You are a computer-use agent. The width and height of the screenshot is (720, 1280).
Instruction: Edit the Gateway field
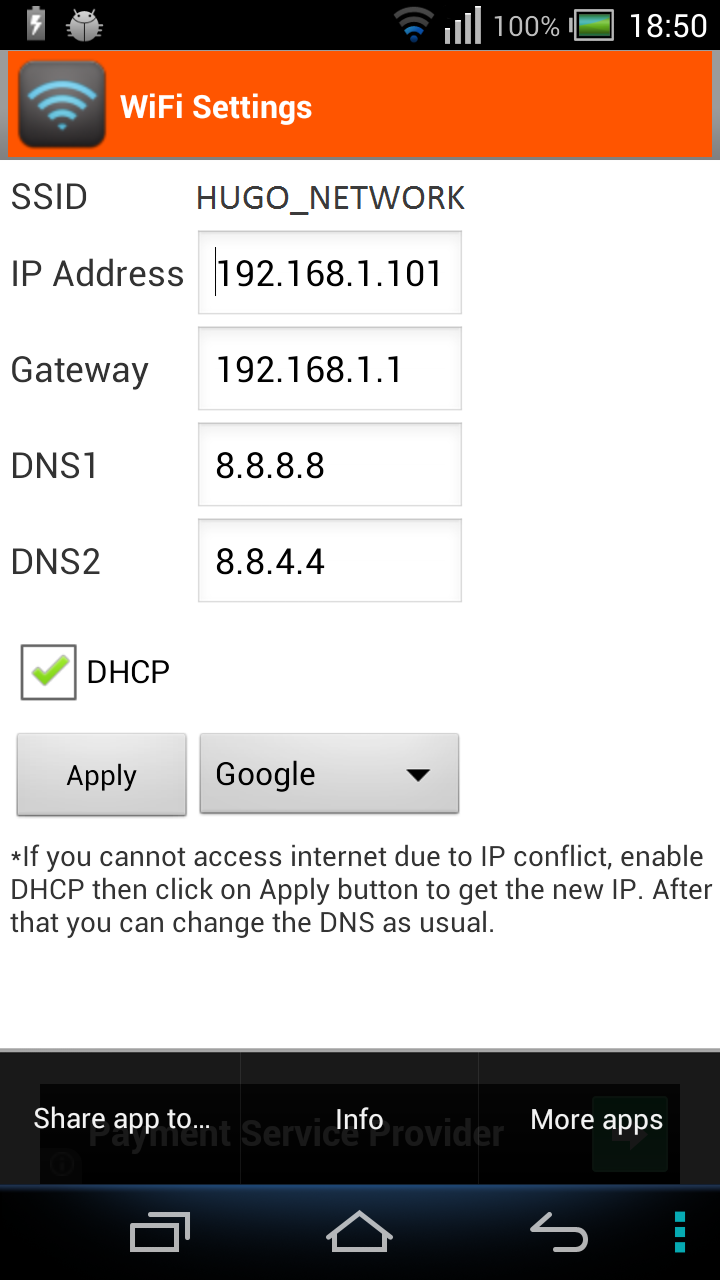[x=329, y=369]
